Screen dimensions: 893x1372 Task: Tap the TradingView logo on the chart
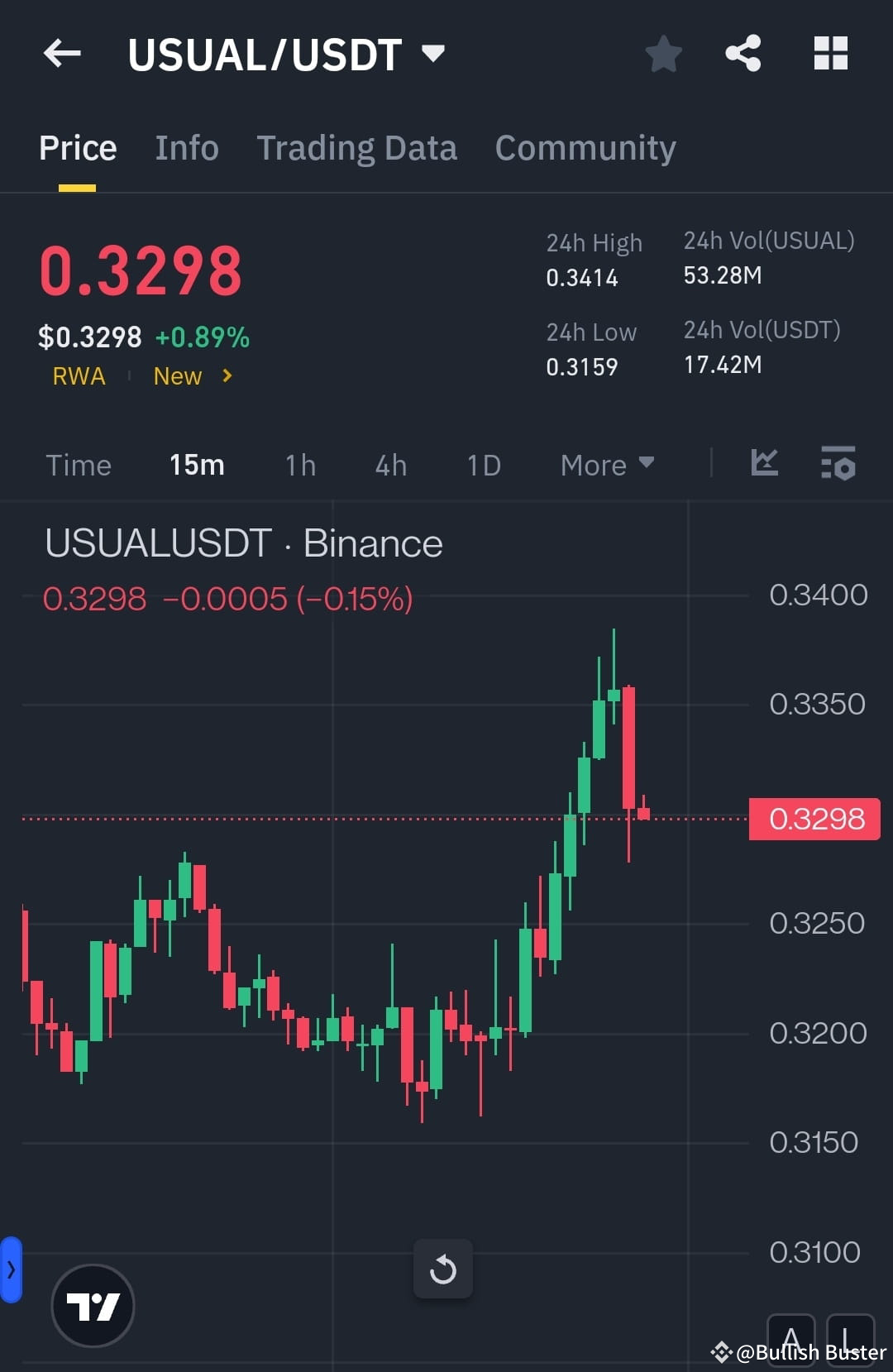pyautogui.click(x=93, y=1305)
